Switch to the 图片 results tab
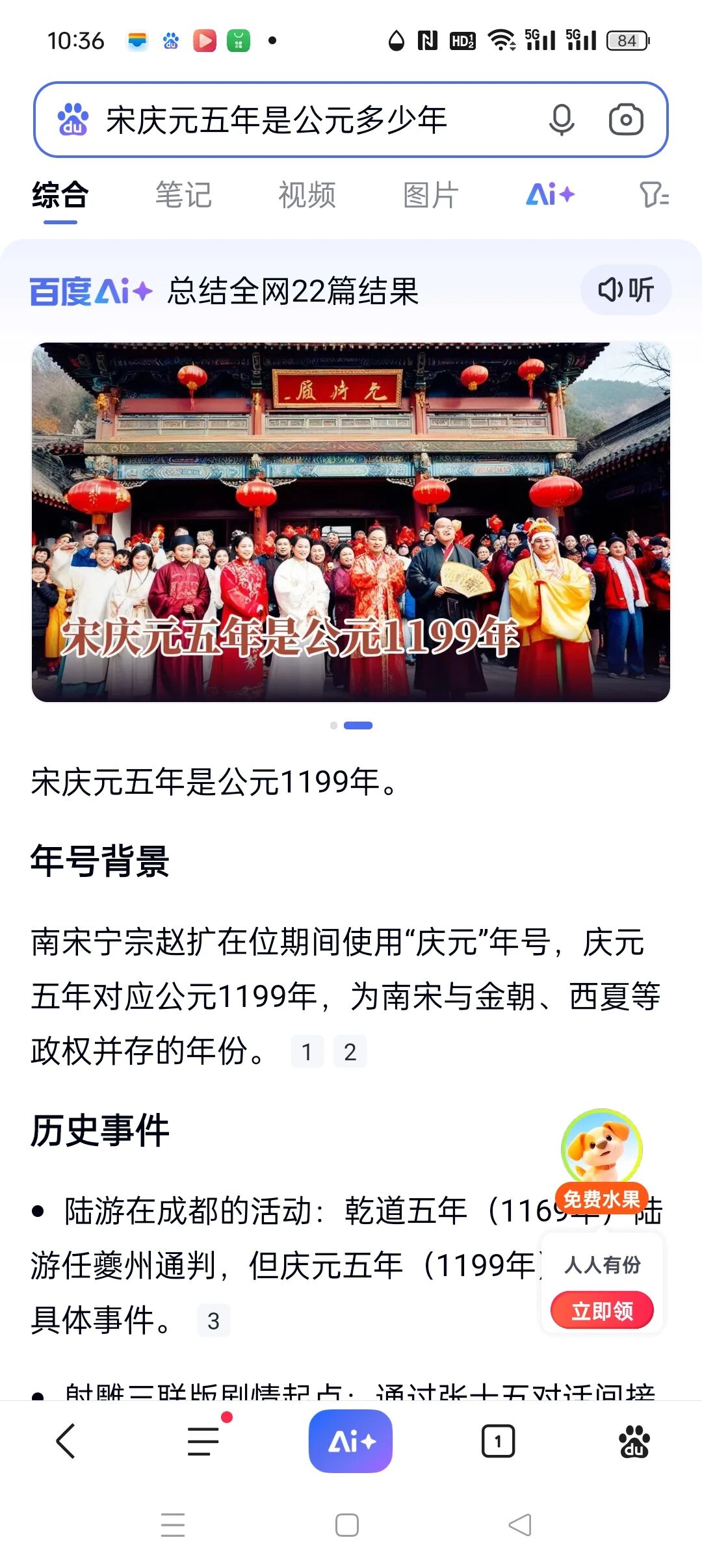This screenshot has width=702, height=1568. point(428,195)
